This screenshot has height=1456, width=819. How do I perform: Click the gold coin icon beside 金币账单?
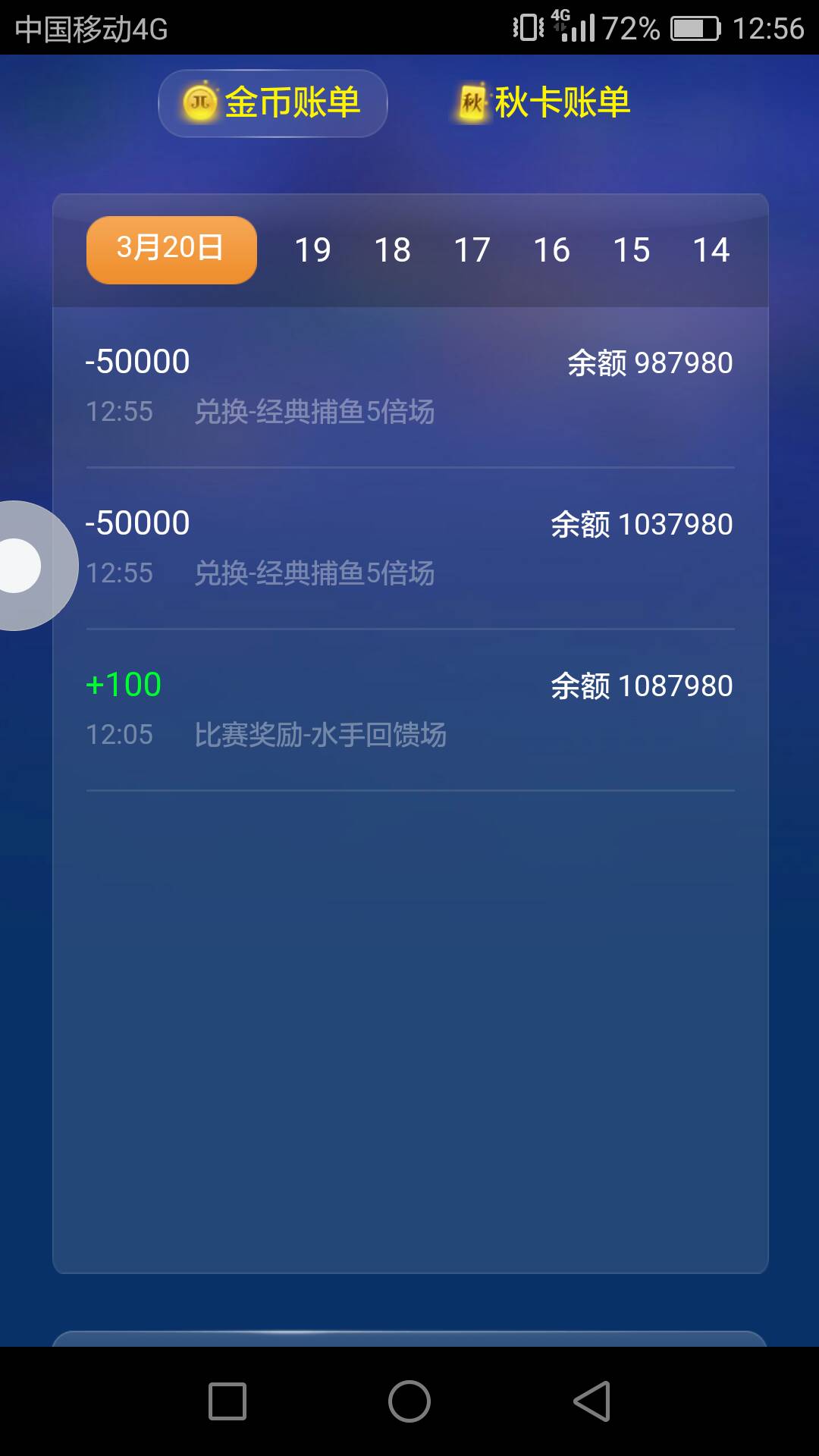click(199, 102)
